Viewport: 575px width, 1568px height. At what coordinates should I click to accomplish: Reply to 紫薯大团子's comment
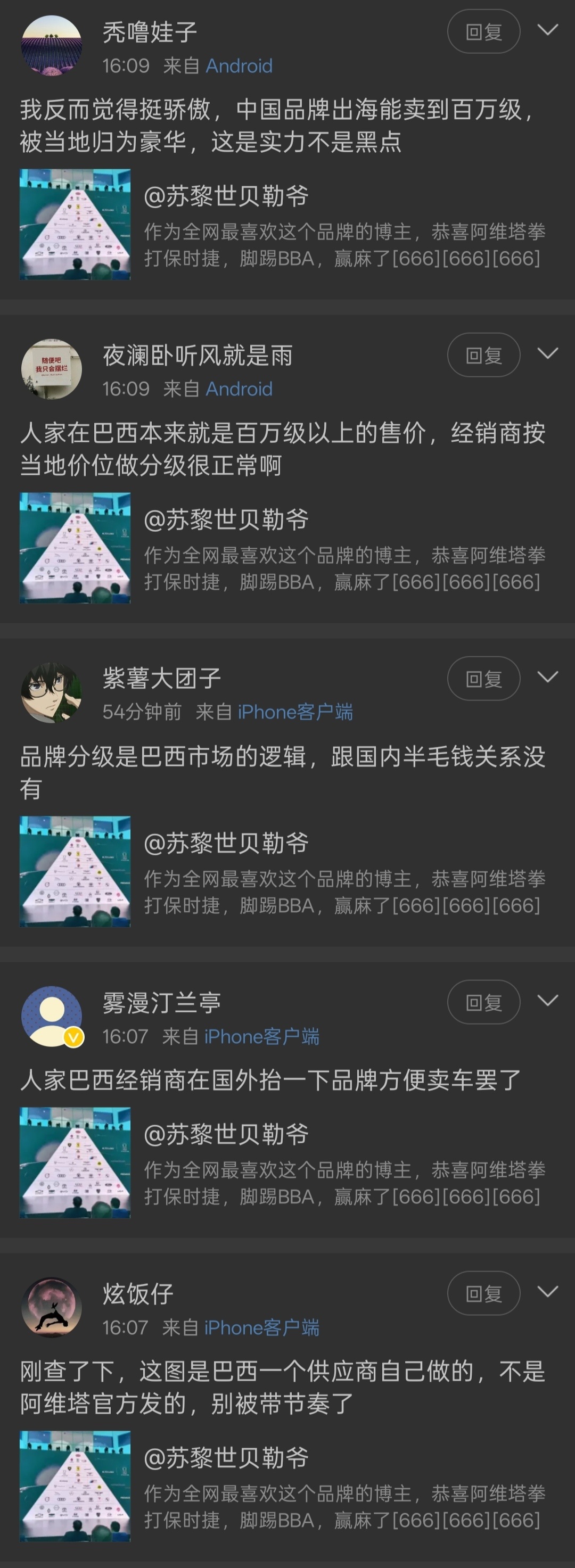(x=483, y=677)
